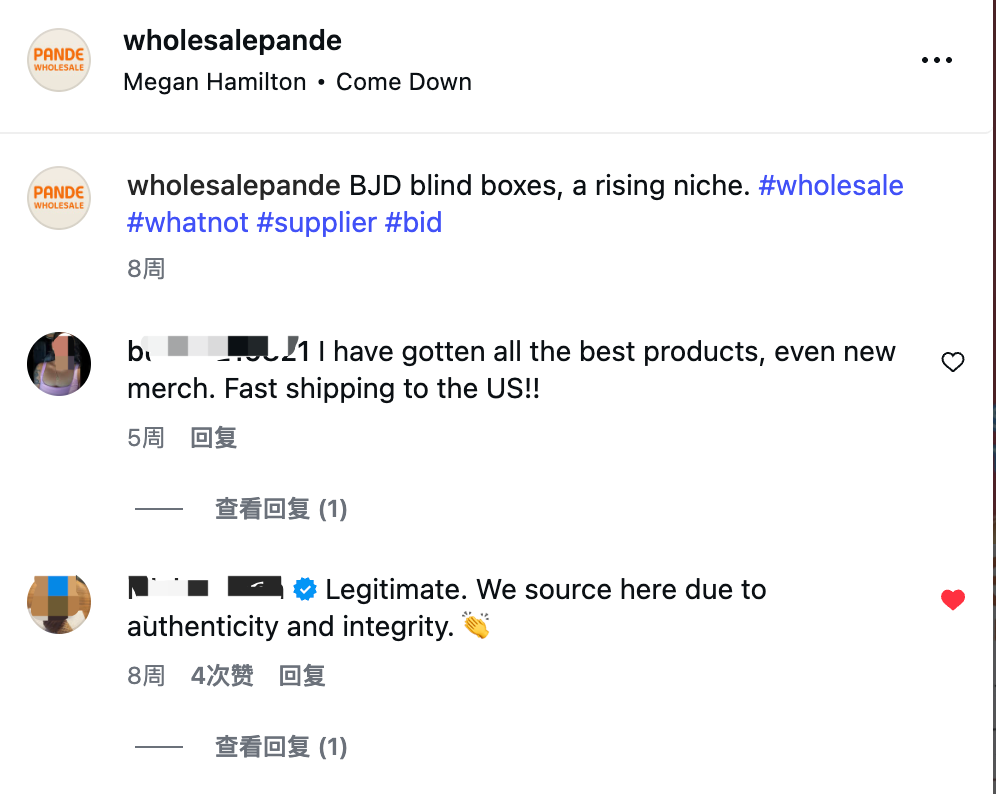Open the Megan Hamilton Come Down audio
996x794 pixels.
point(297,82)
